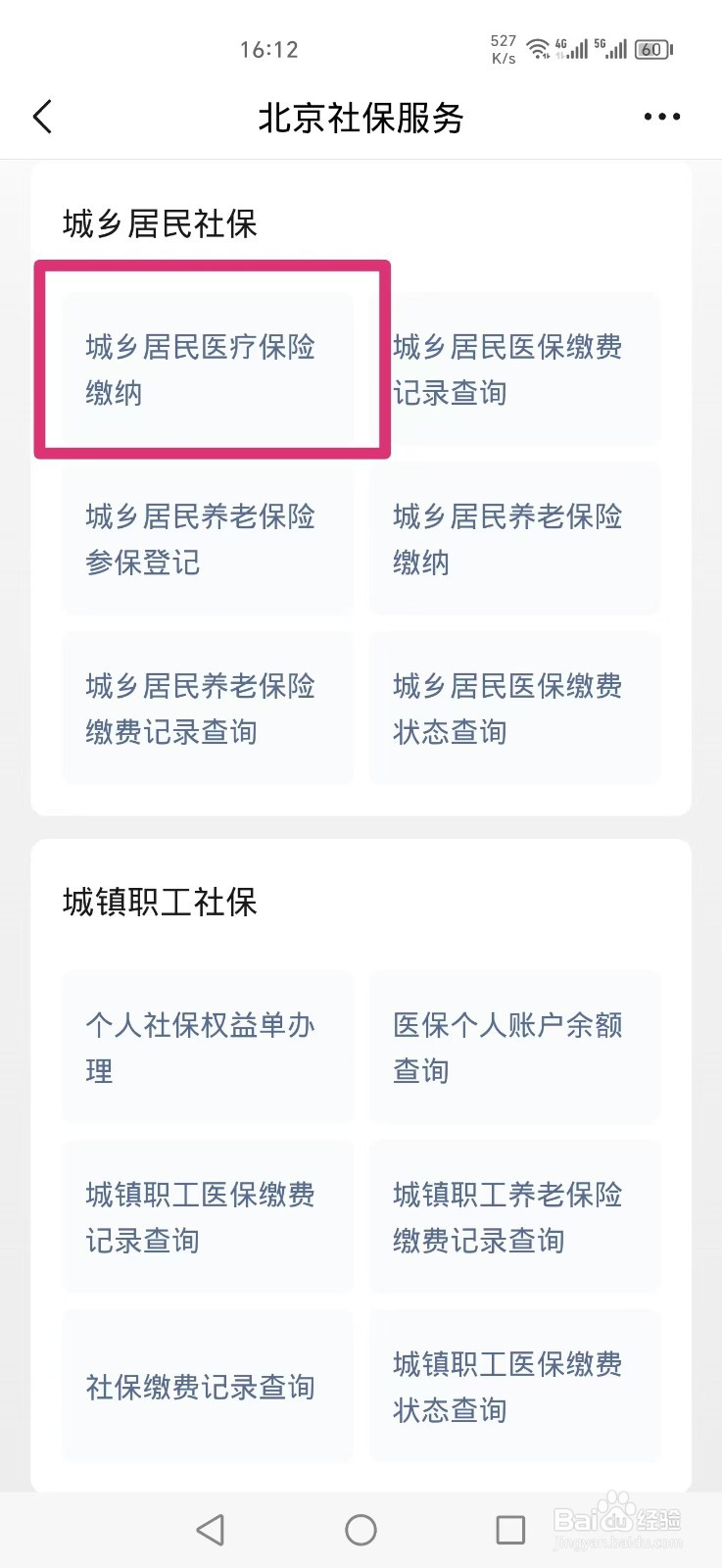This screenshot has height=1568, width=722.
Task: Tap the battery indicator showing 60
Action: (652, 49)
